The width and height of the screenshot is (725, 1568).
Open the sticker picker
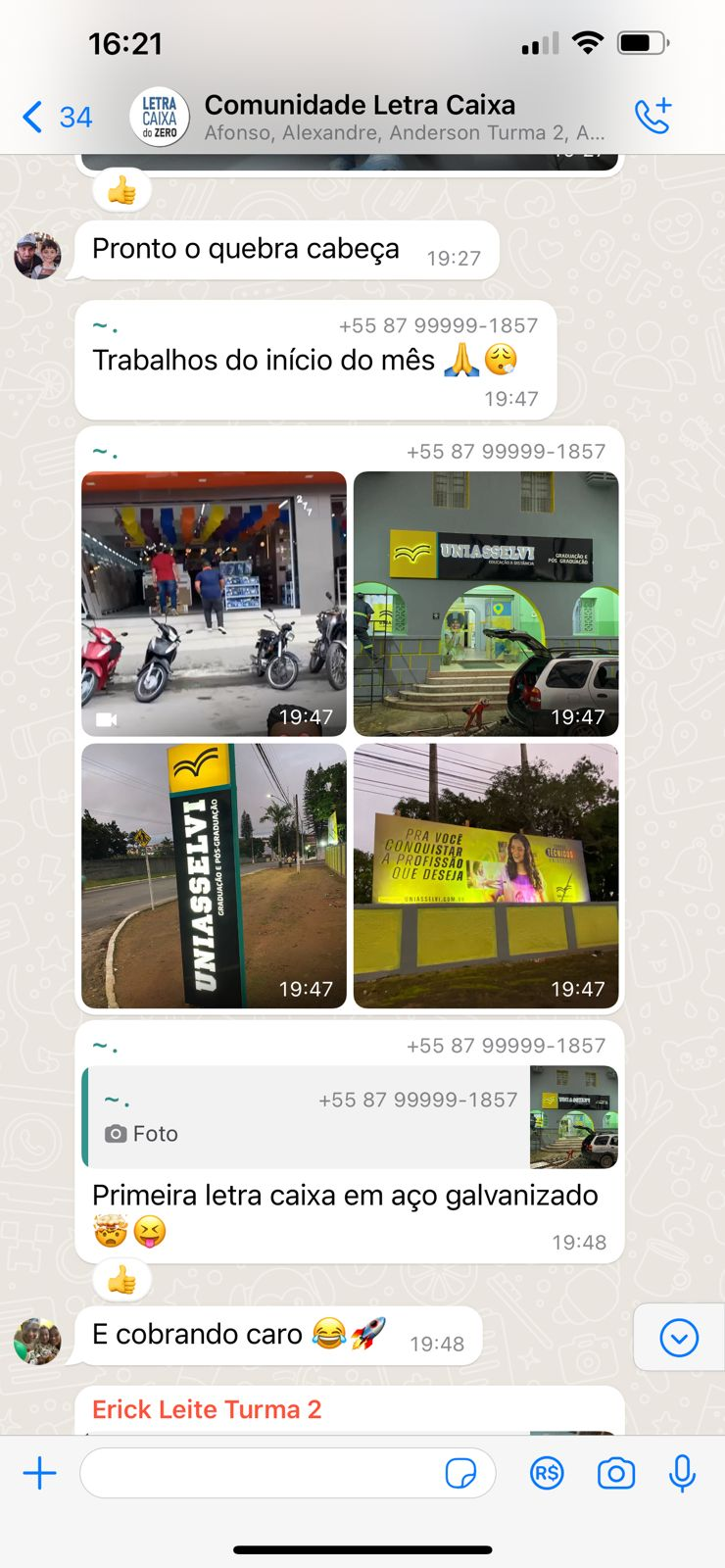460,1473
